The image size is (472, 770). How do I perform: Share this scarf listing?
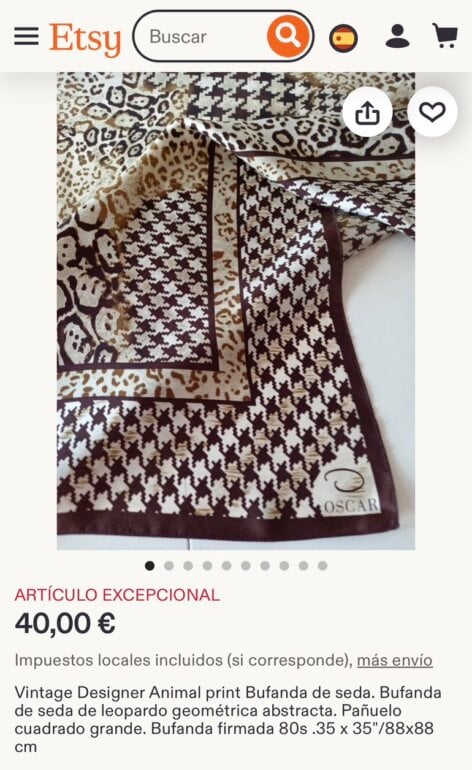367,112
